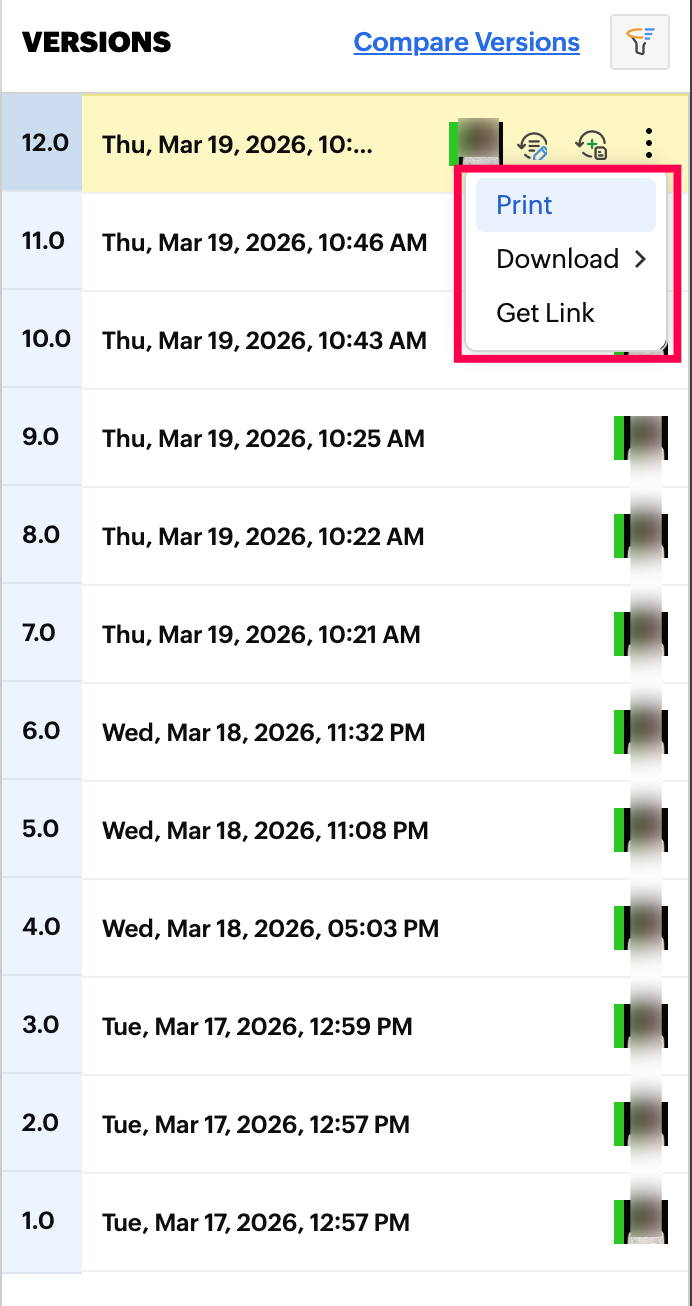View version 9.0 from 10:25 AM

click(x=264, y=438)
